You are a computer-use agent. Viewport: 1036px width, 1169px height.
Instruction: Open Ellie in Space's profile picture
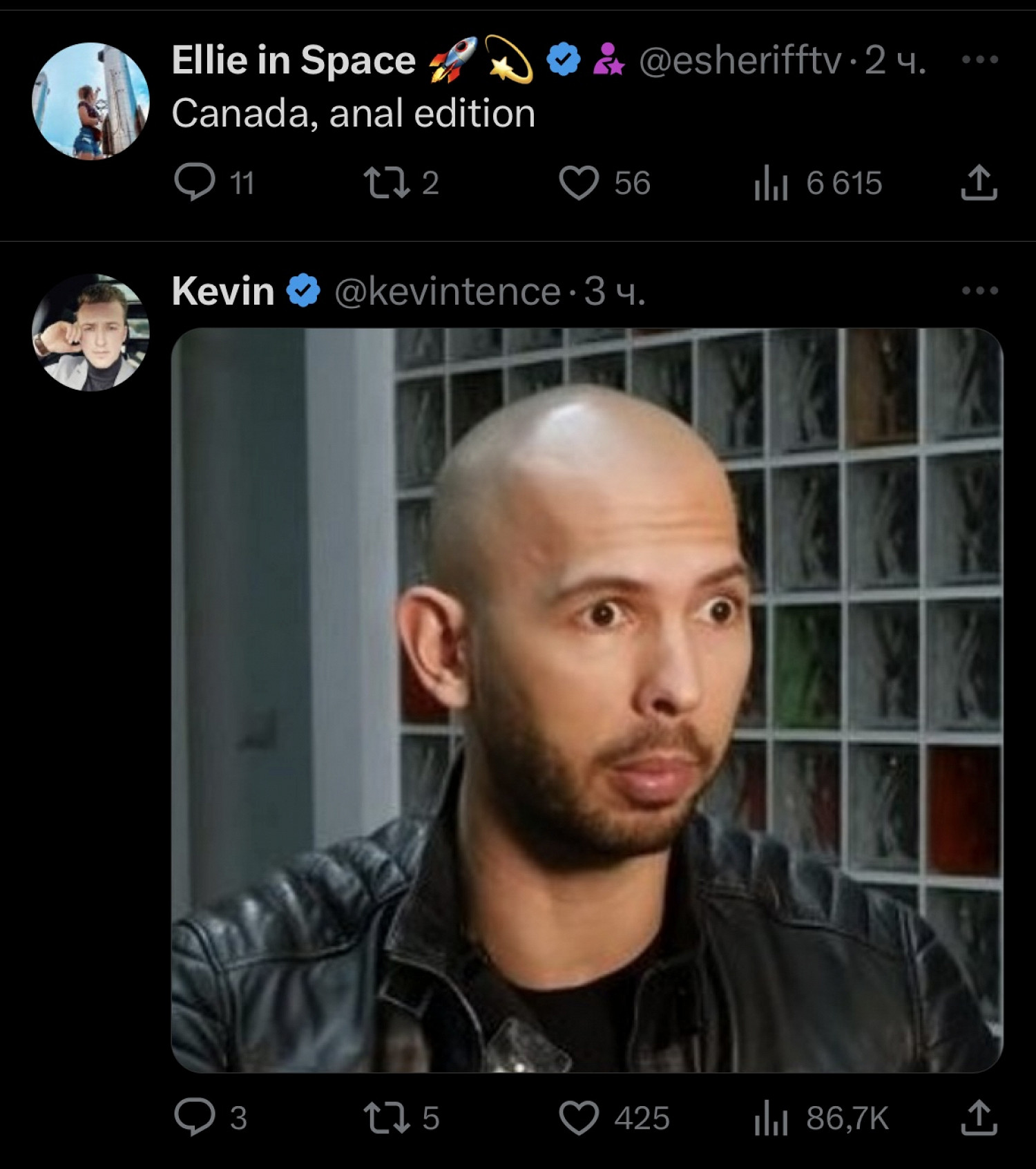(90, 101)
